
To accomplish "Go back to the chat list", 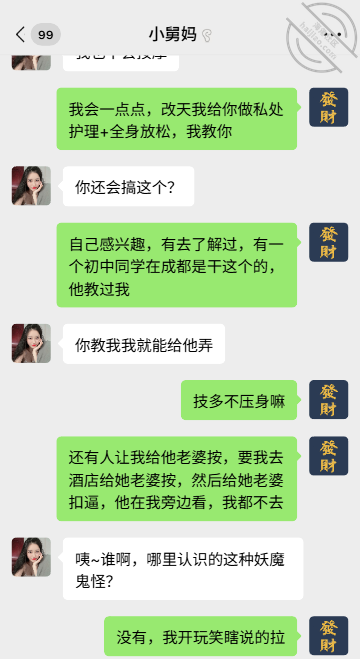I will coord(20,34).
